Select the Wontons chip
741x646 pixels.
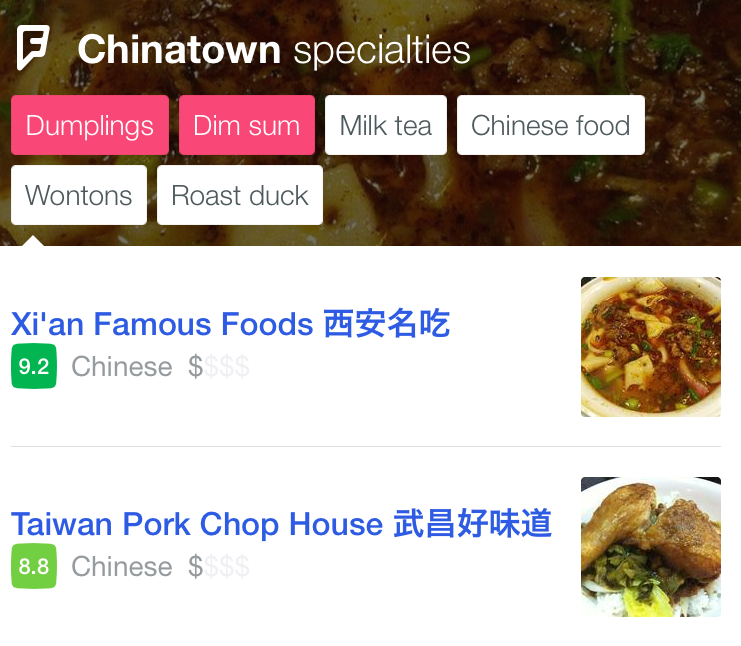pyautogui.click(x=79, y=195)
